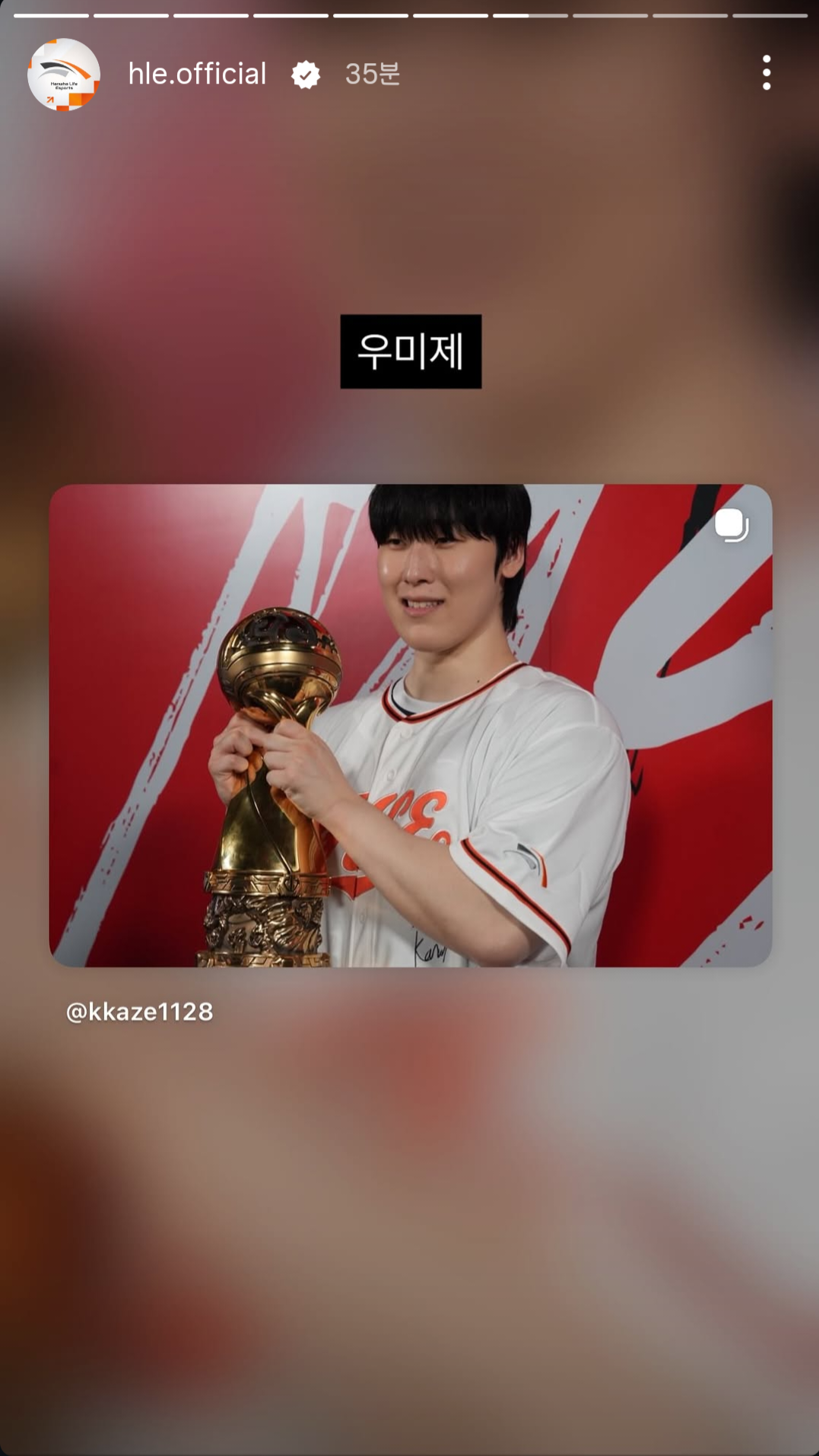Viewport: 819px width, 1456px height.
Task: Open the @kkaze1128 mention
Action: (140, 1012)
